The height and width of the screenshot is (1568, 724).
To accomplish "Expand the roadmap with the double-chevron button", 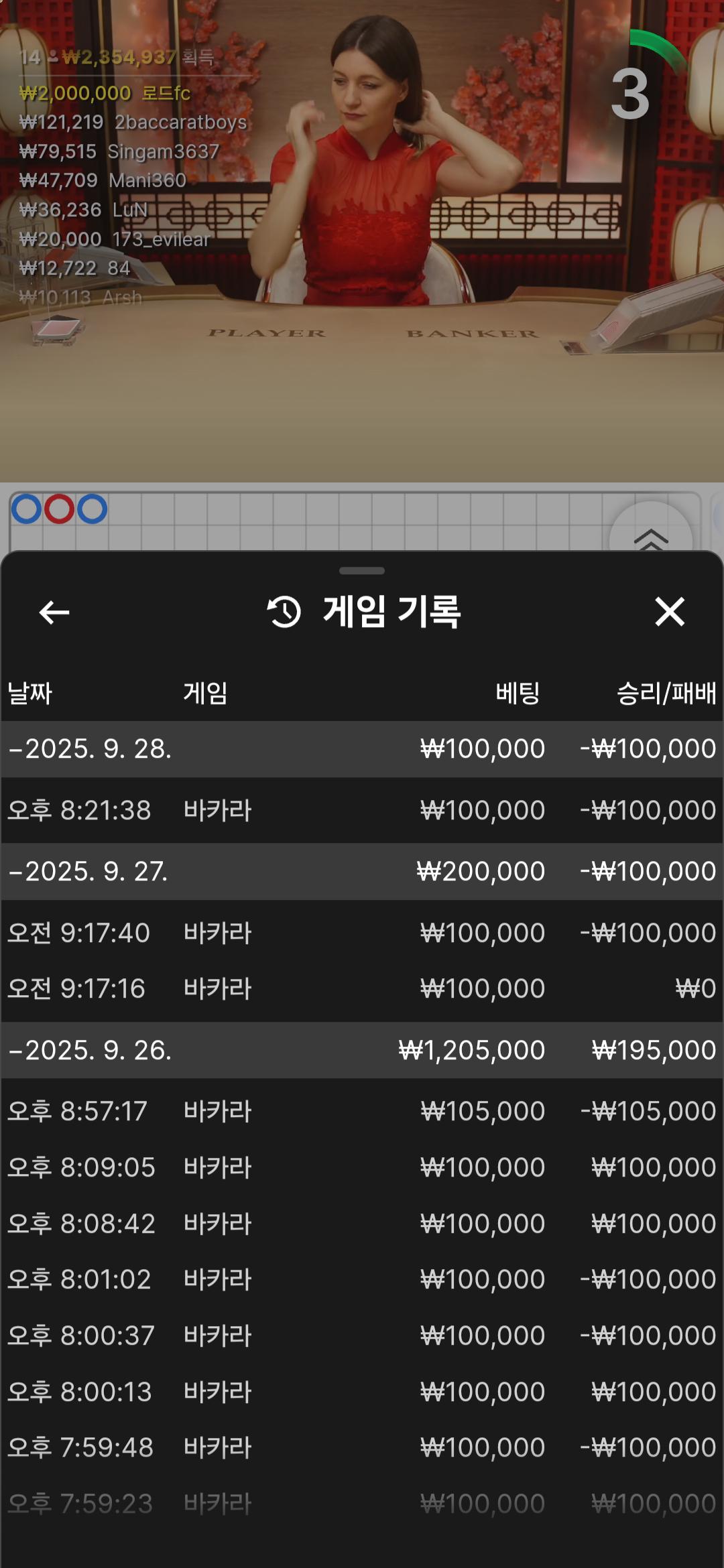I will click(x=650, y=536).
